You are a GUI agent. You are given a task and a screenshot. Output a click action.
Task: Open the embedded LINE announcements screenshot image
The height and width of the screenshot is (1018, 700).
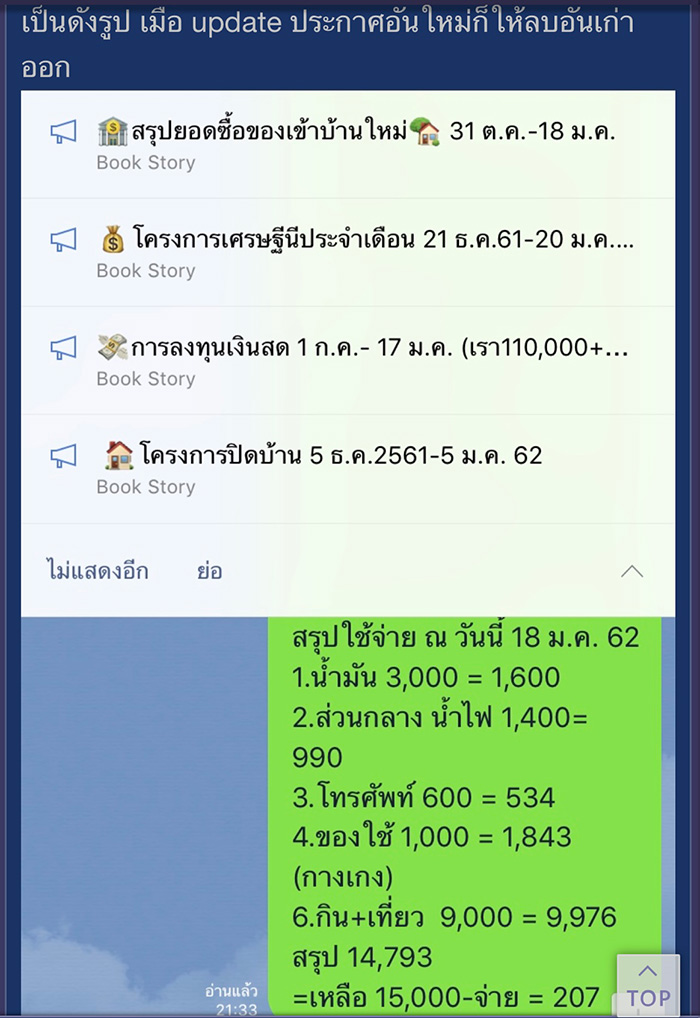348,550
